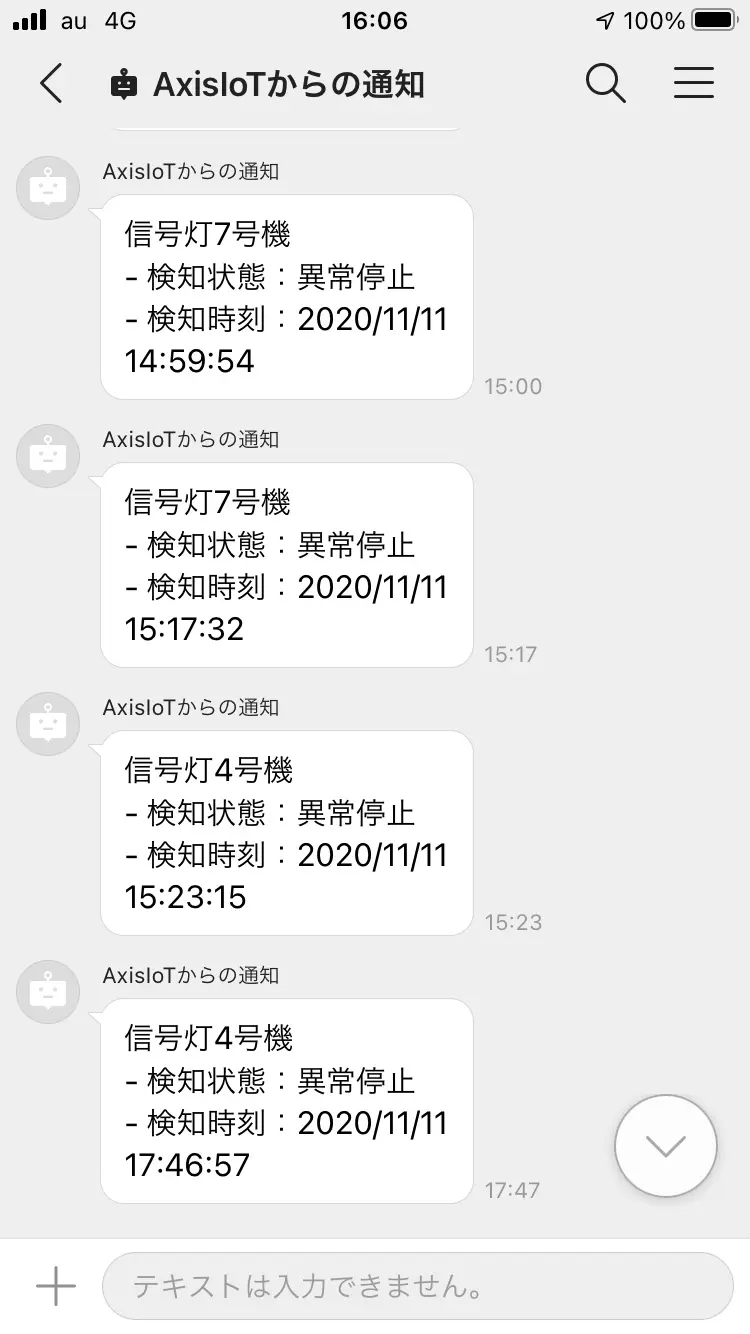The image size is (750, 1334).
Task: Search within this chat
Action: (x=605, y=84)
